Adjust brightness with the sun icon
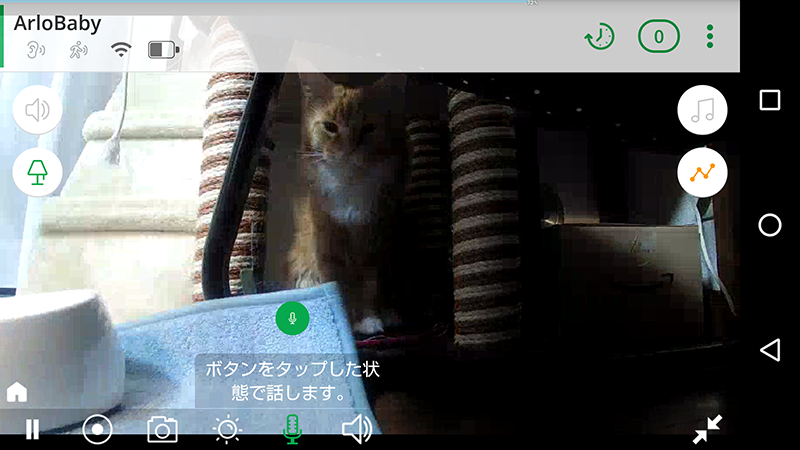The width and height of the screenshot is (800, 450). [x=227, y=430]
